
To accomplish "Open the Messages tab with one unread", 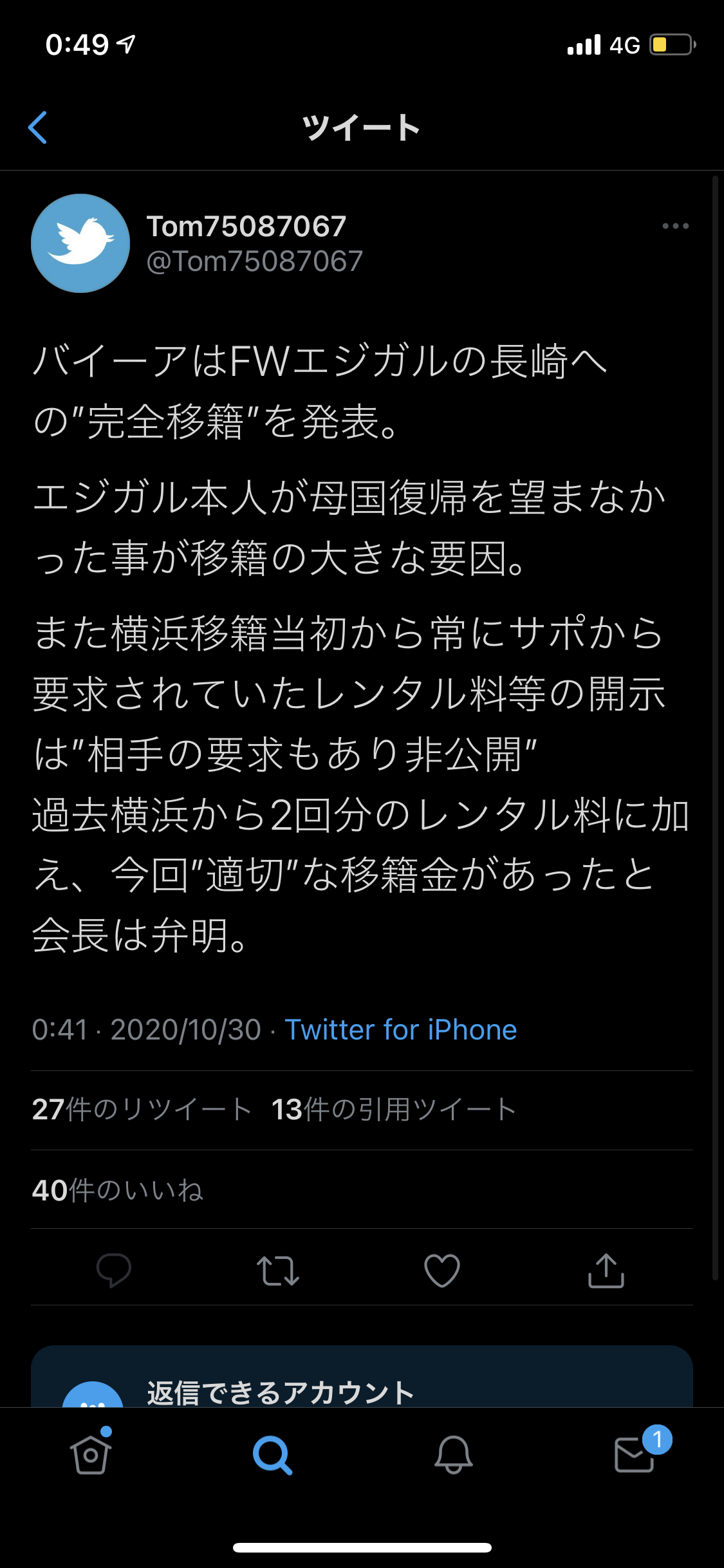I will pos(635,1455).
